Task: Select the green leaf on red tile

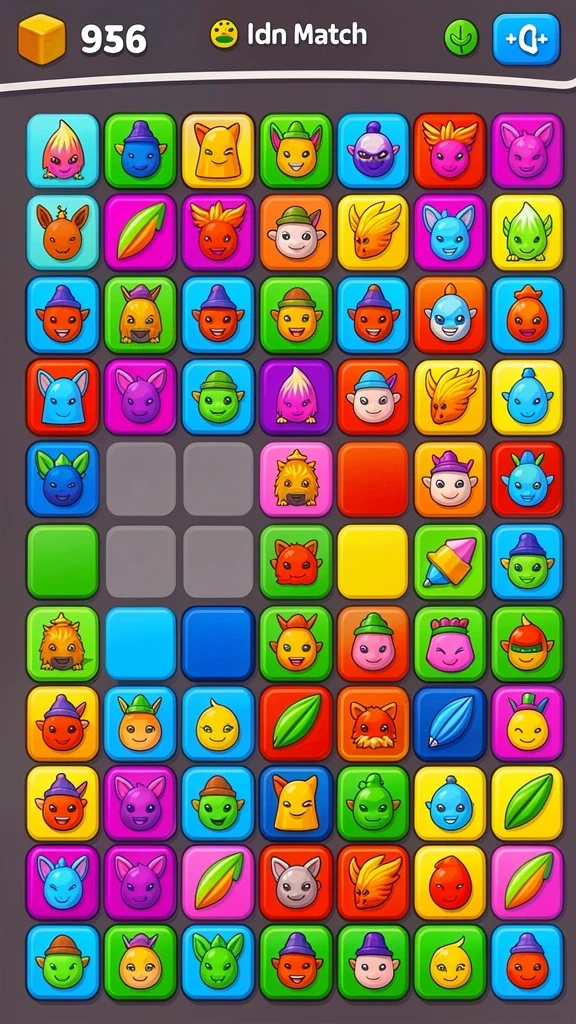Action: pos(295,723)
